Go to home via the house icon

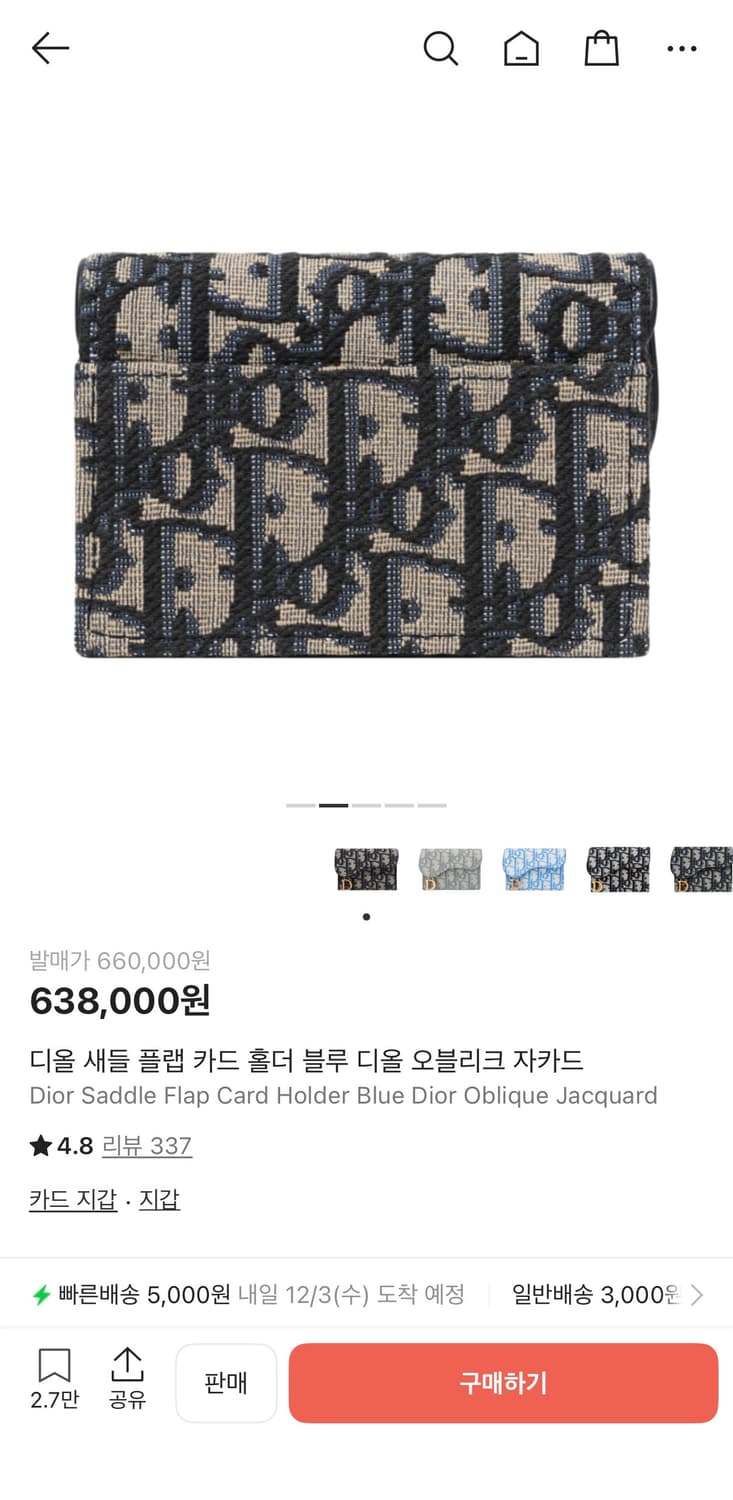click(x=521, y=48)
